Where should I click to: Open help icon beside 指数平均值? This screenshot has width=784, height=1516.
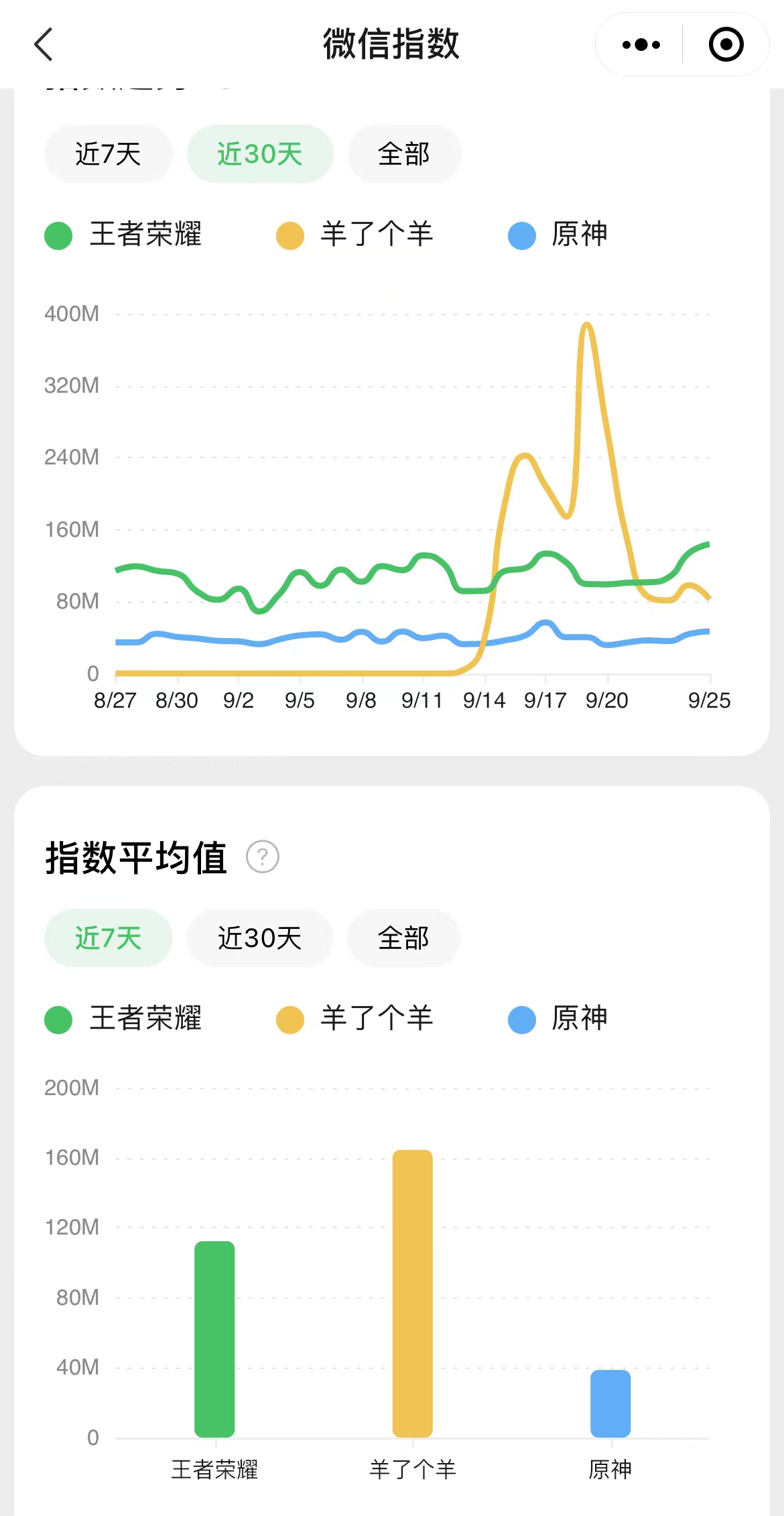coord(262,857)
